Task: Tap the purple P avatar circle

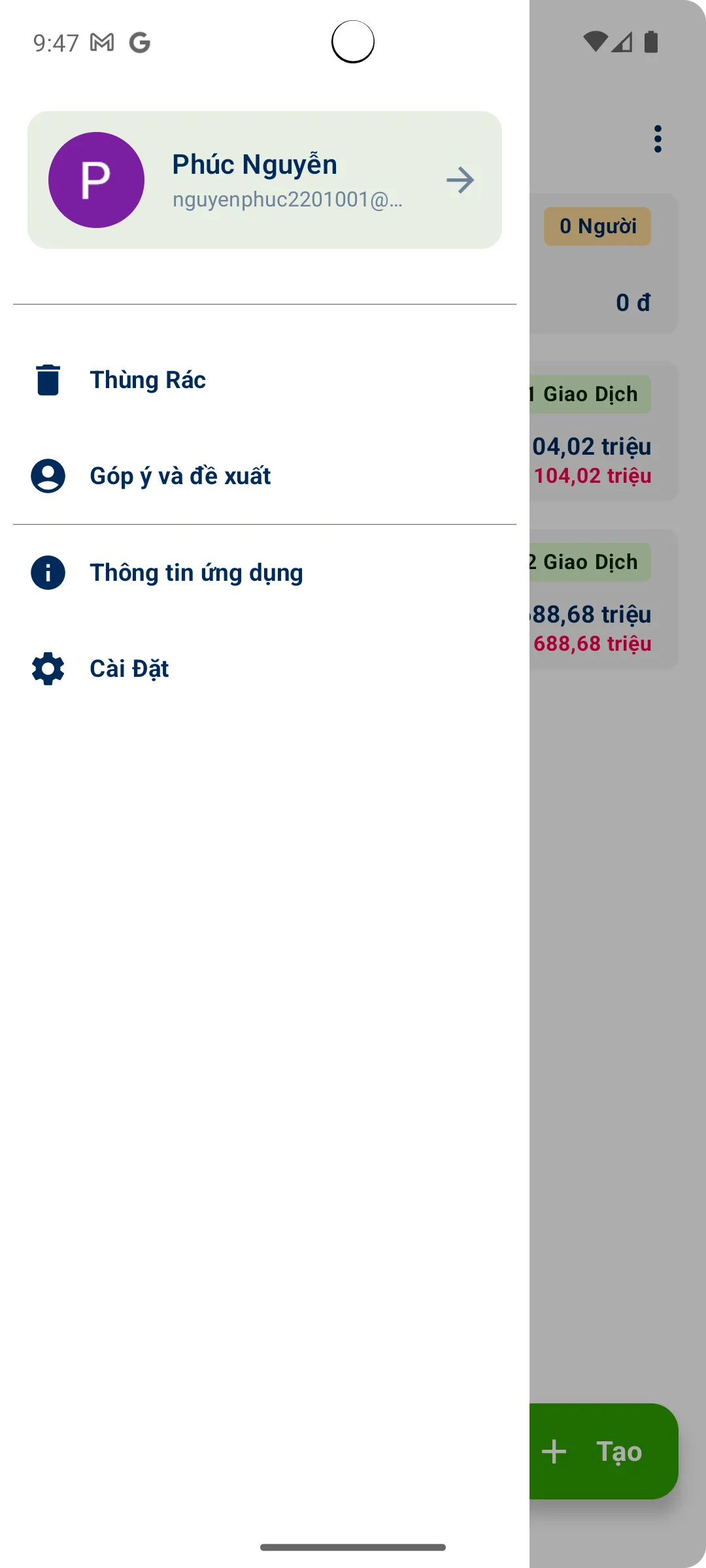Action: [95, 180]
